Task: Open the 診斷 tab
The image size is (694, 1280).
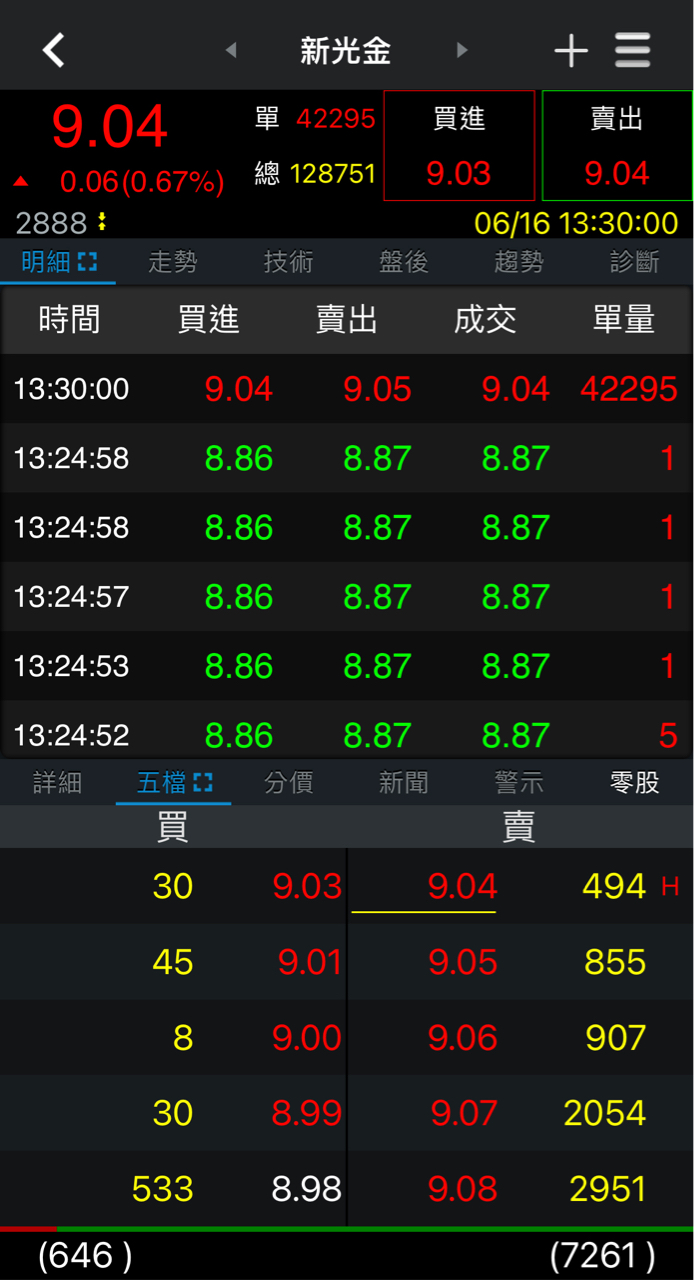Action: (635, 262)
